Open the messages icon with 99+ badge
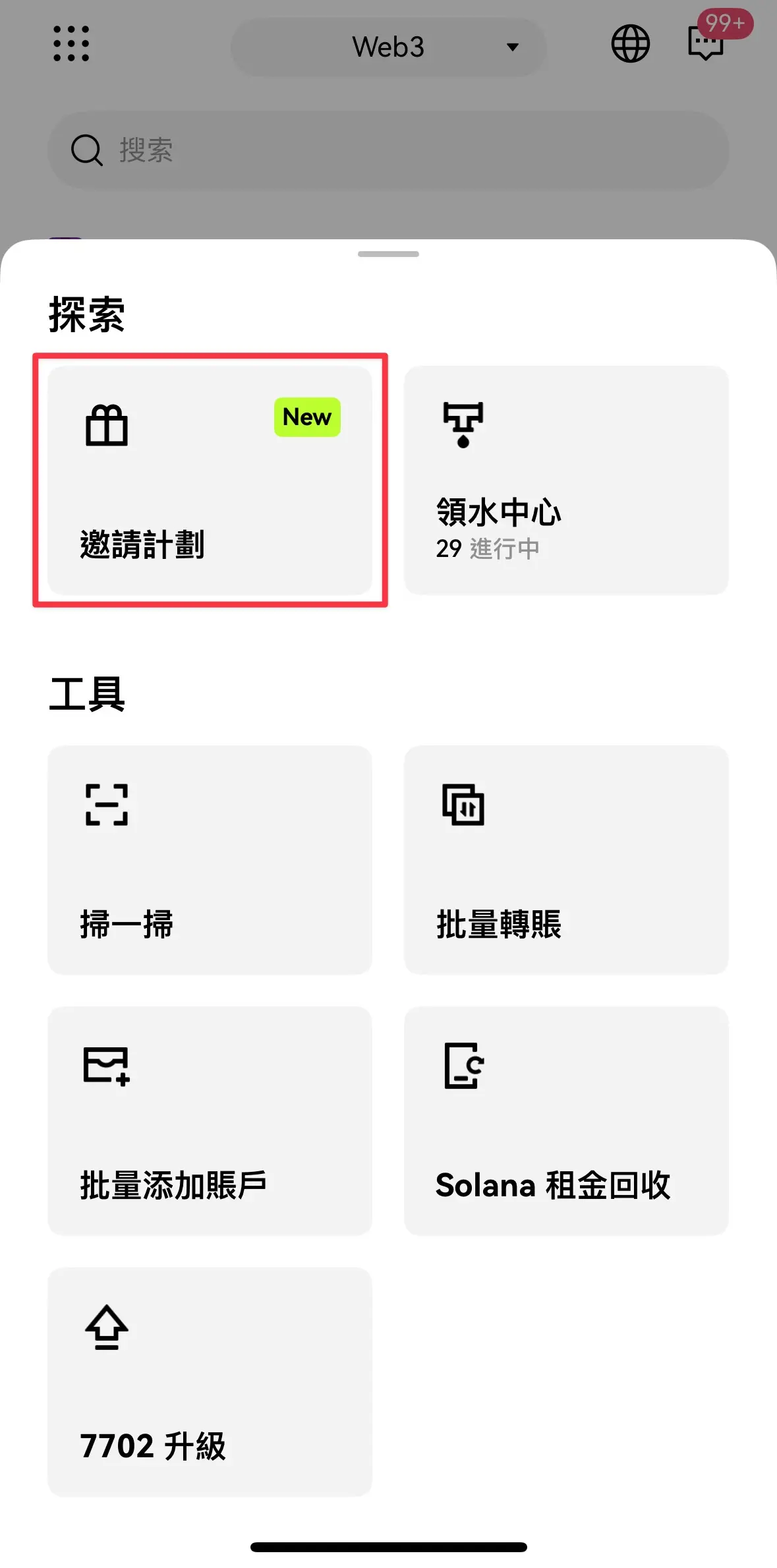Screen dimensions: 777x1568 (706, 44)
